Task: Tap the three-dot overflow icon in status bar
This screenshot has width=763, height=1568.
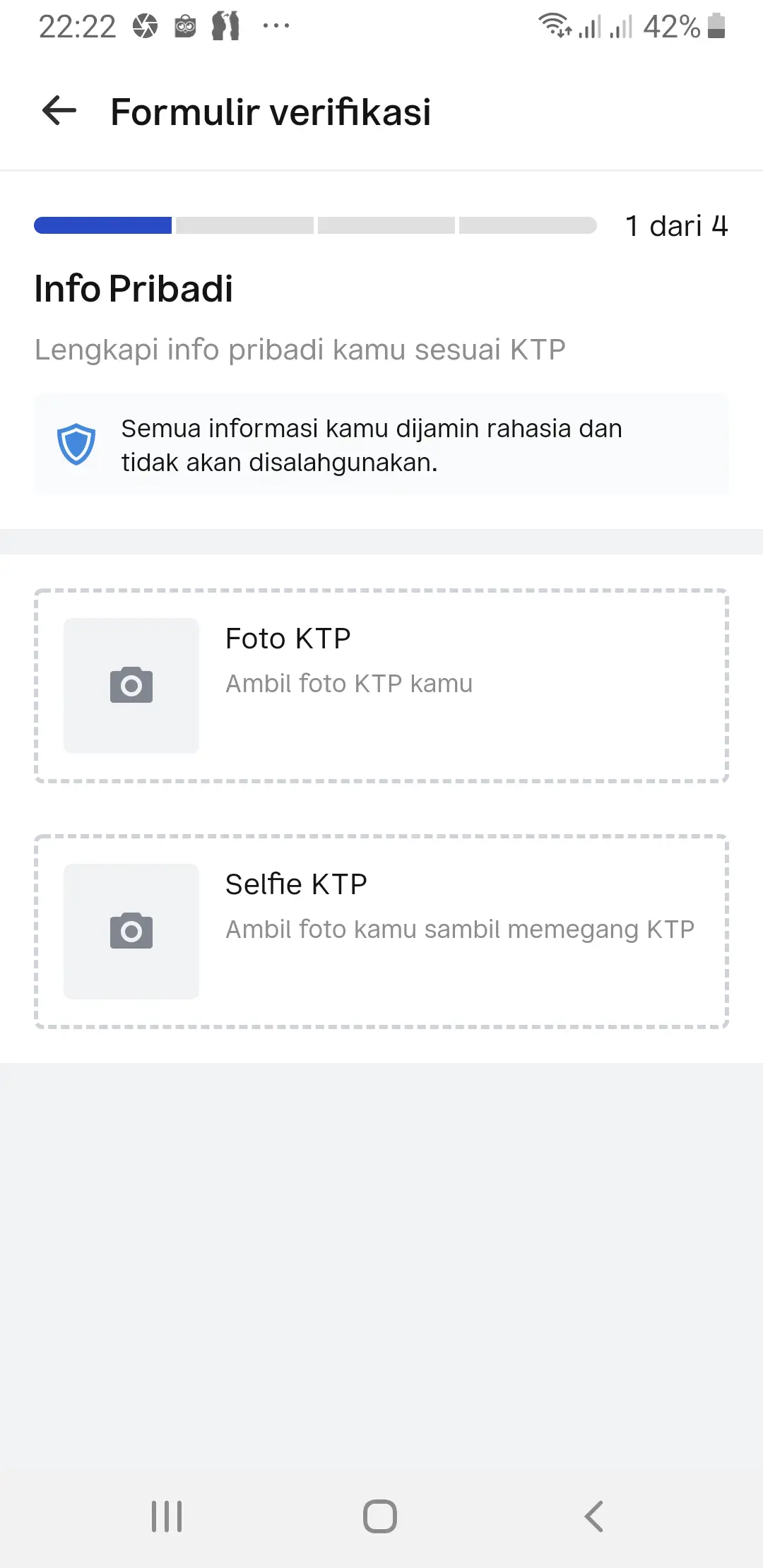Action: point(276,26)
